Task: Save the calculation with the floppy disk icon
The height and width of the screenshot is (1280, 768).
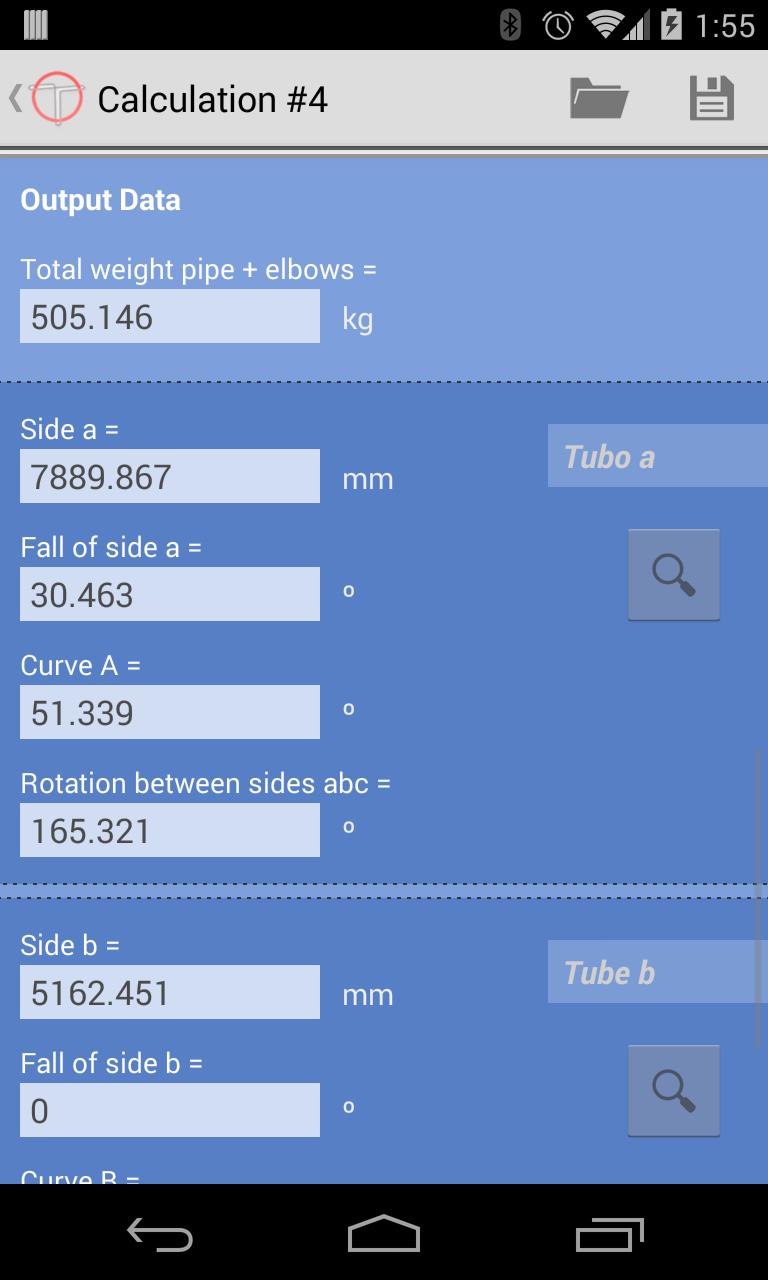Action: pyautogui.click(x=711, y=99)
